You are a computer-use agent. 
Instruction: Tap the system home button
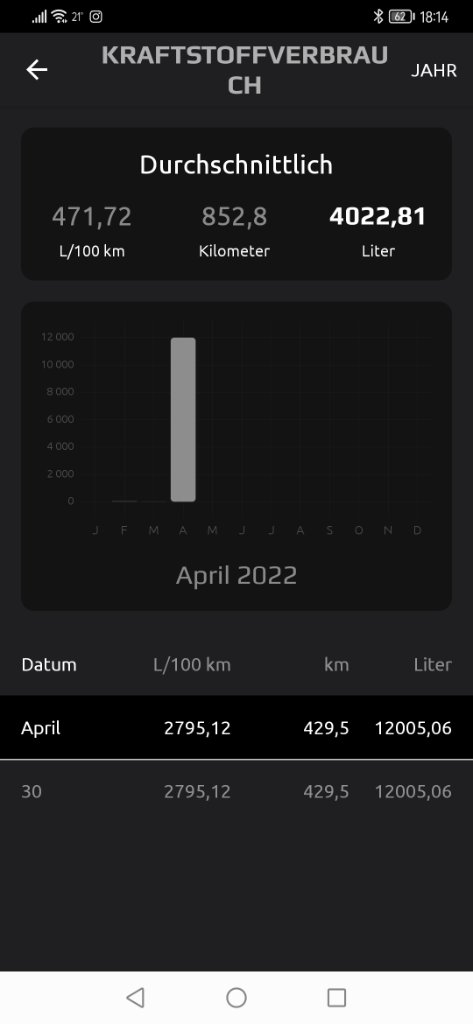[x=236, y=997]
